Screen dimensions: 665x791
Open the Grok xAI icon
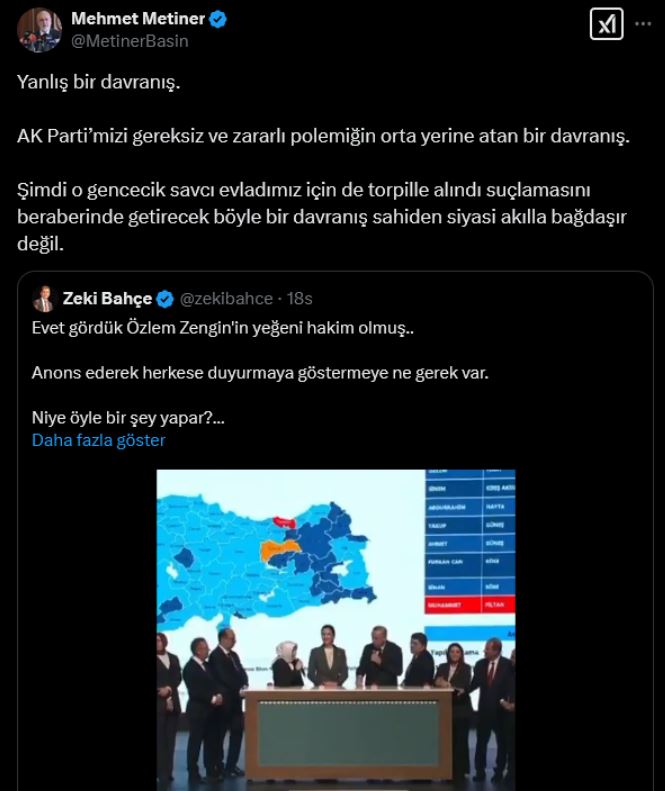click(605, 25)
